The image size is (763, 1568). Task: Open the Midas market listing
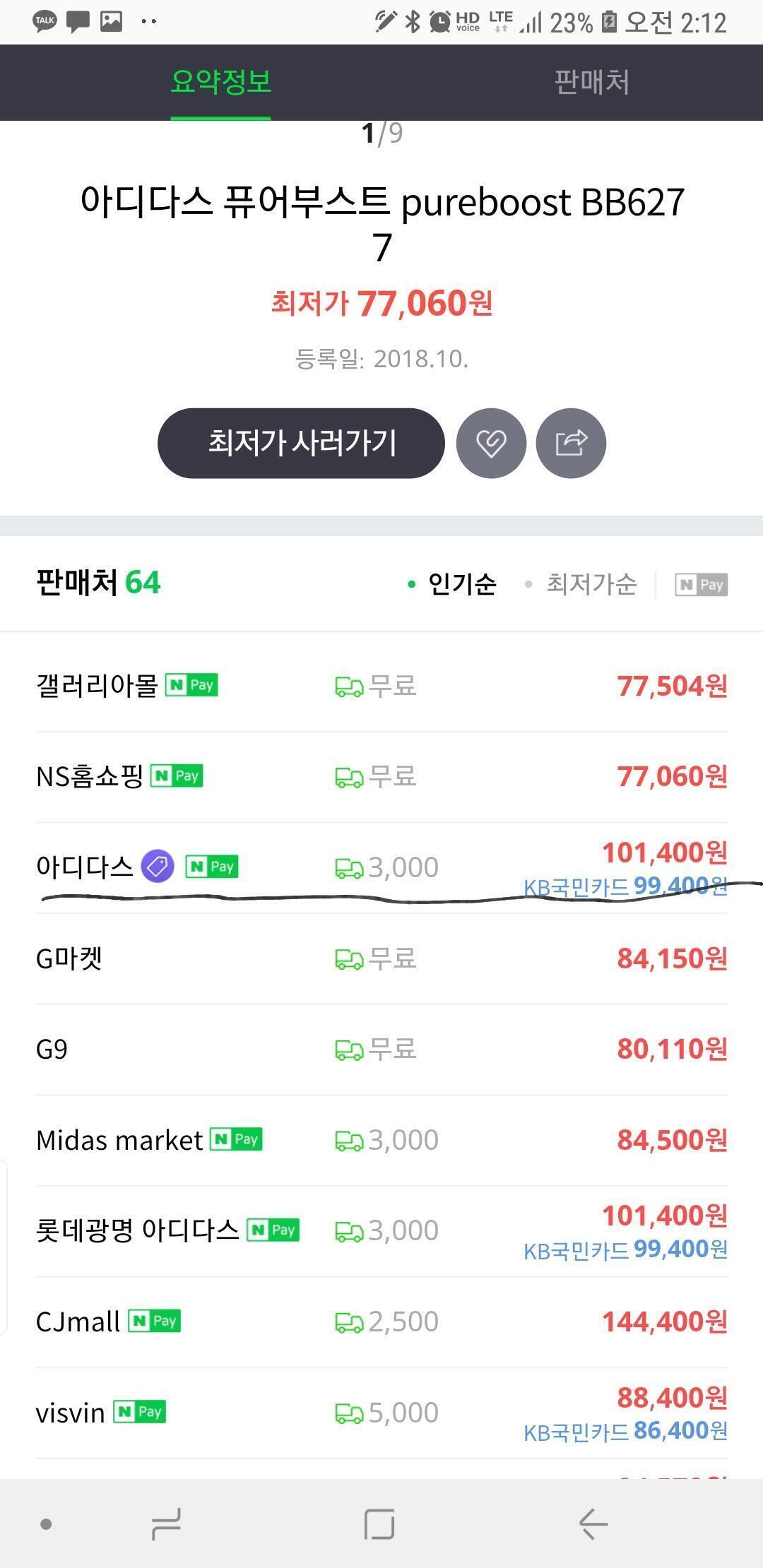pos(381,1140)
